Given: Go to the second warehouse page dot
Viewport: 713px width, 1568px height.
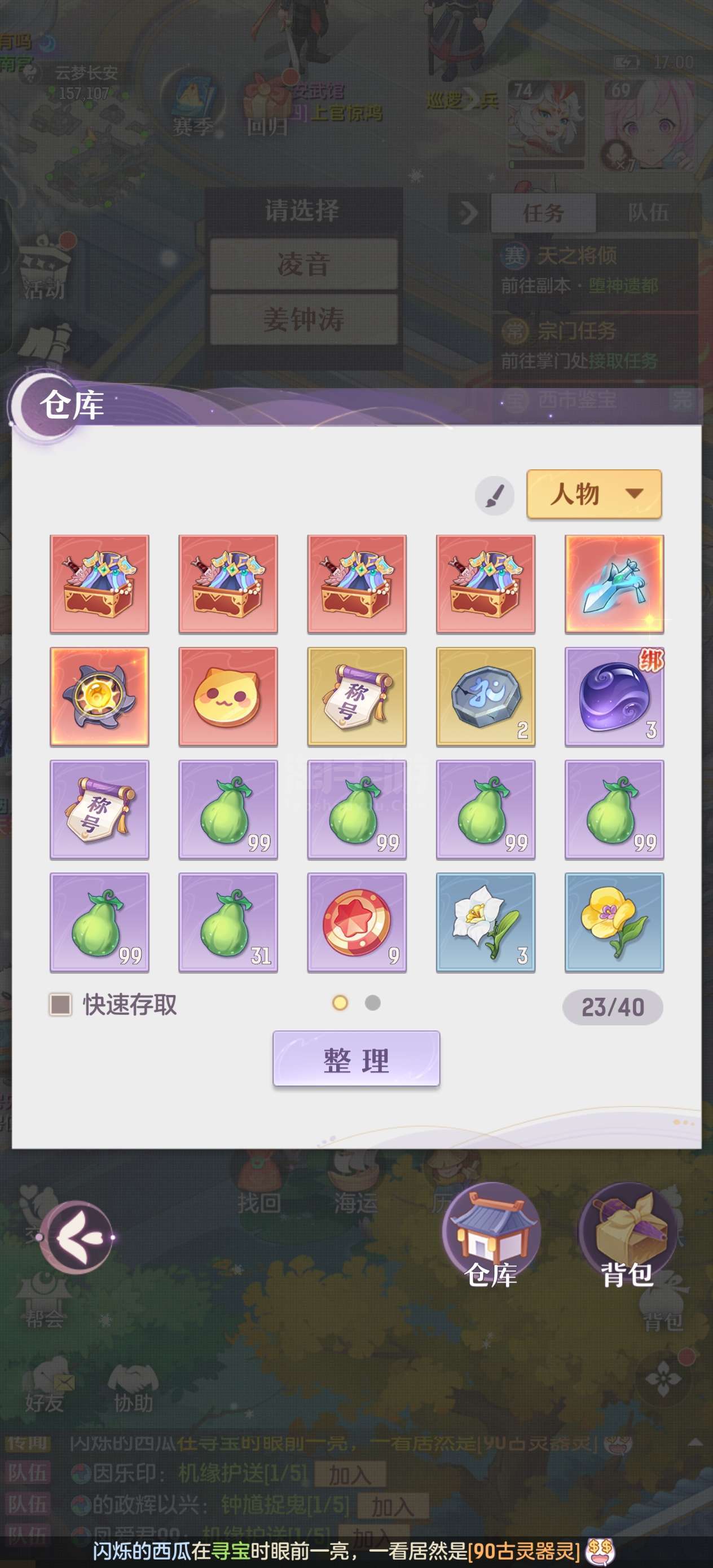Looking at the screenshot, I should point(373,1002).
